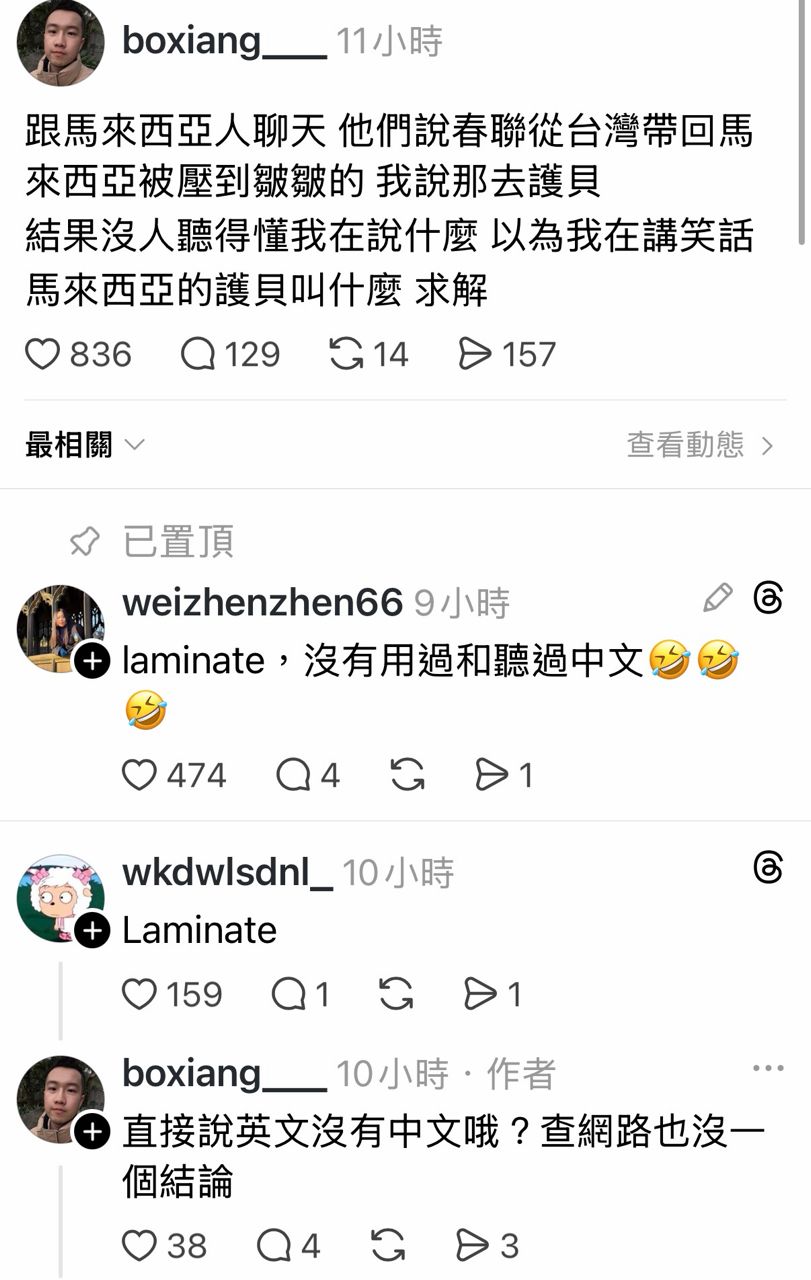Screen dimensions: 811x1280
Task: Share weizhenzhen66's comment
Action: pyautogui.click(x=491, y=775)
